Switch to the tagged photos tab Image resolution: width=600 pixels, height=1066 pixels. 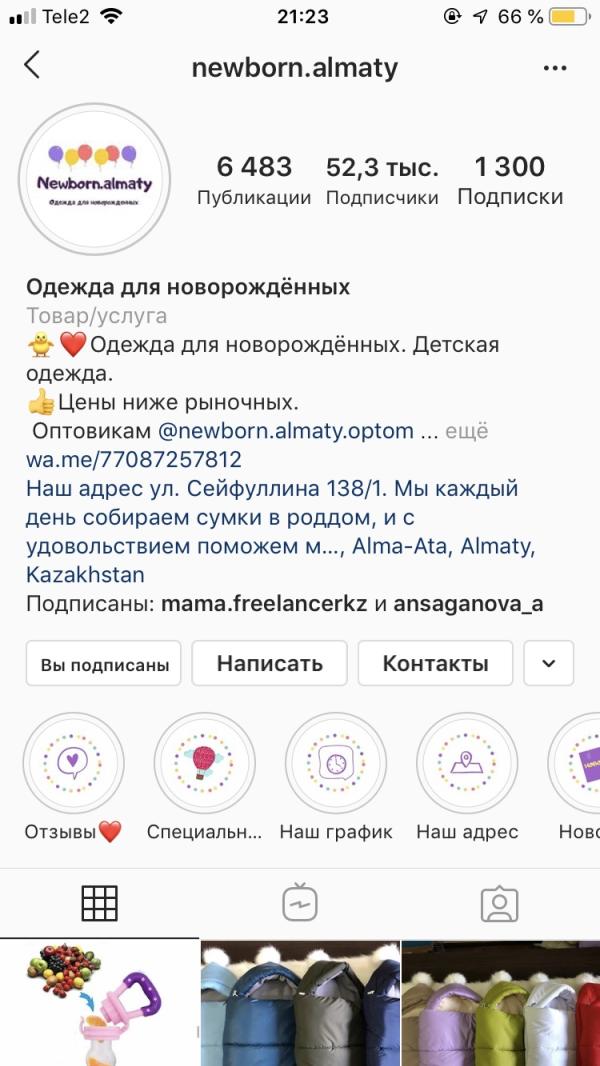click(x=499, y=903)
